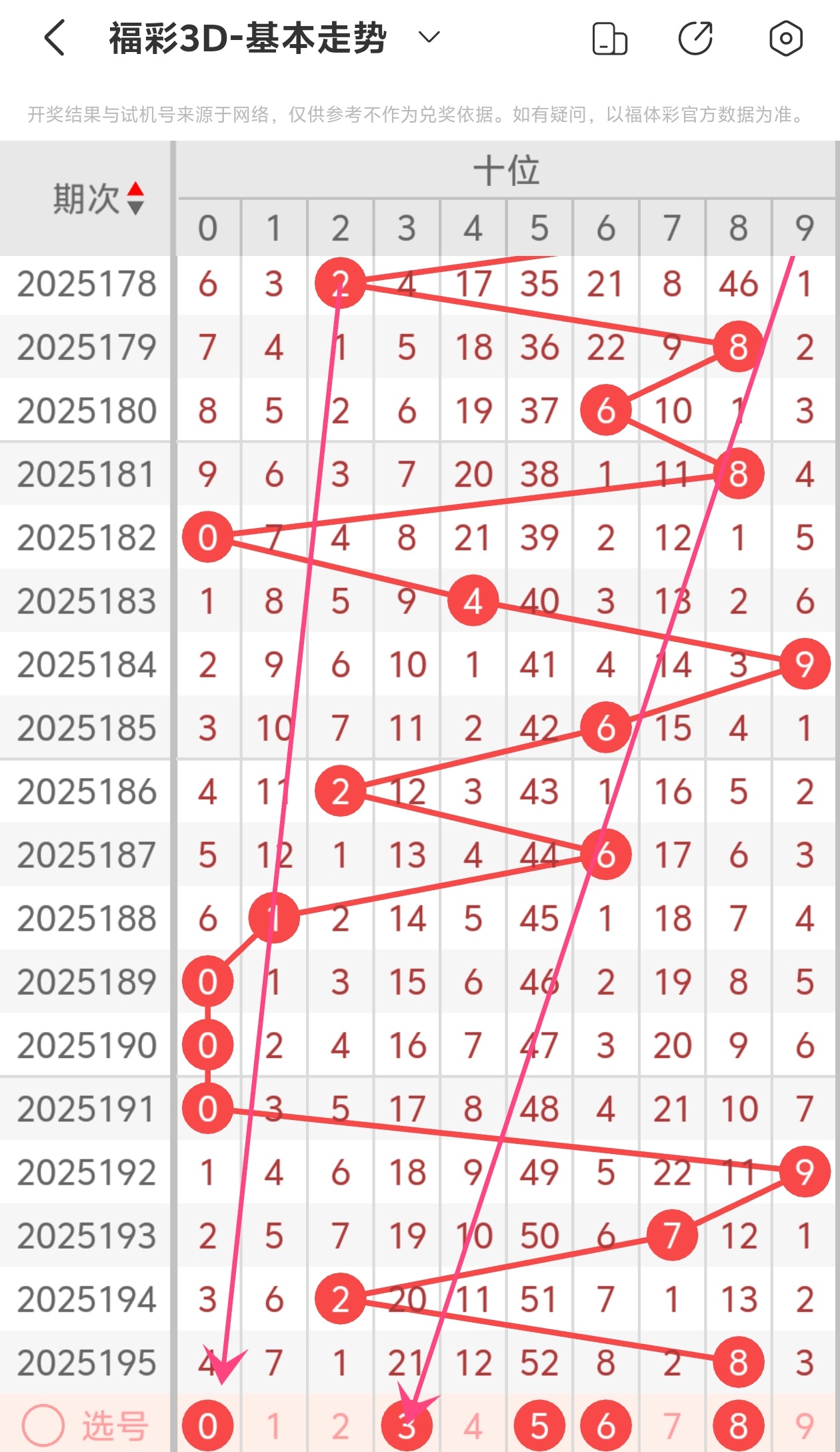Viewport: 840px width, 1452px height.
Task: Select number 2 in the 选号 row
Action: (x=340, y=1426)
